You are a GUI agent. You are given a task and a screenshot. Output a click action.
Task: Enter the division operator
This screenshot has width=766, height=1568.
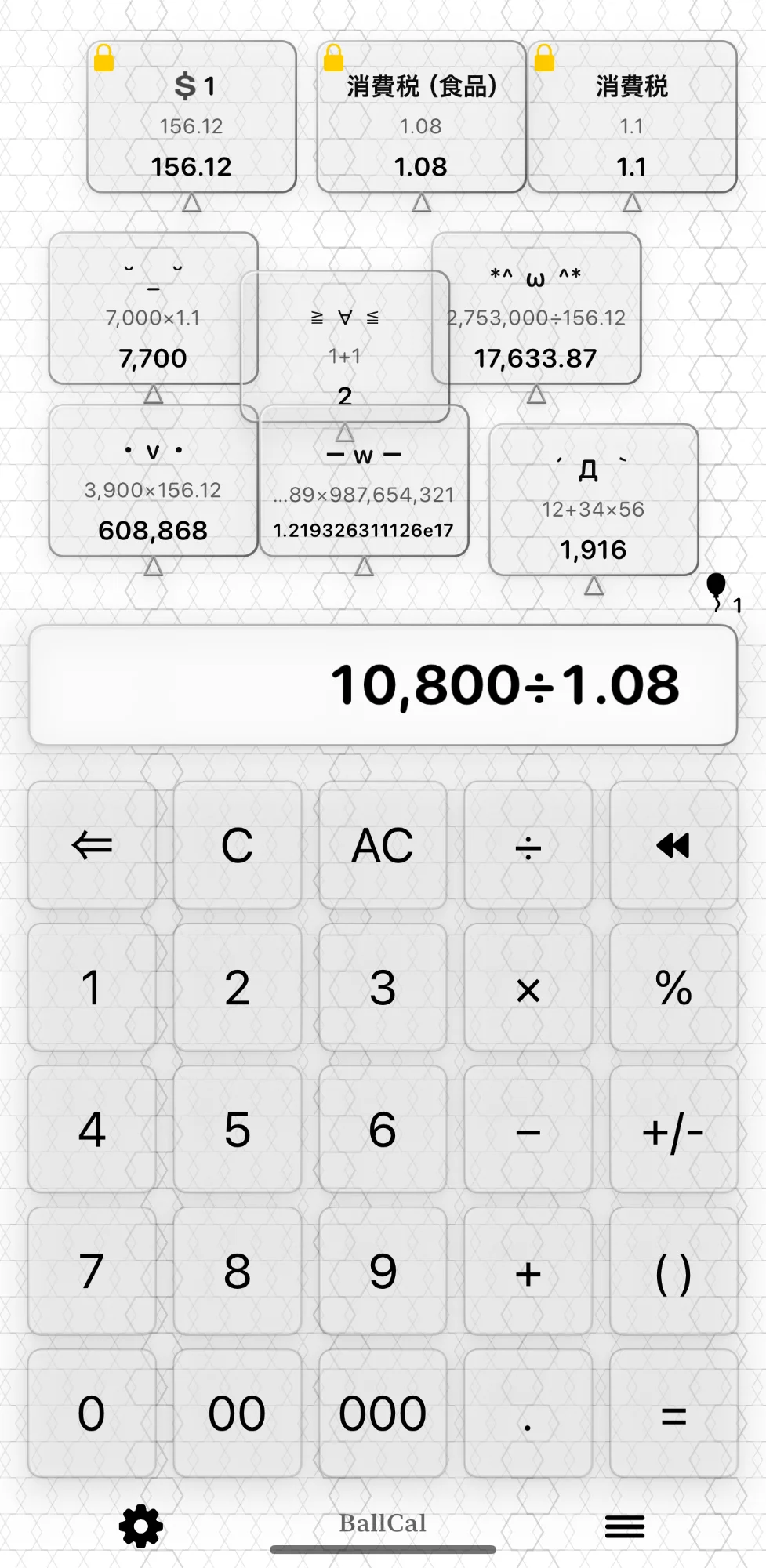(x=528, y=845)
